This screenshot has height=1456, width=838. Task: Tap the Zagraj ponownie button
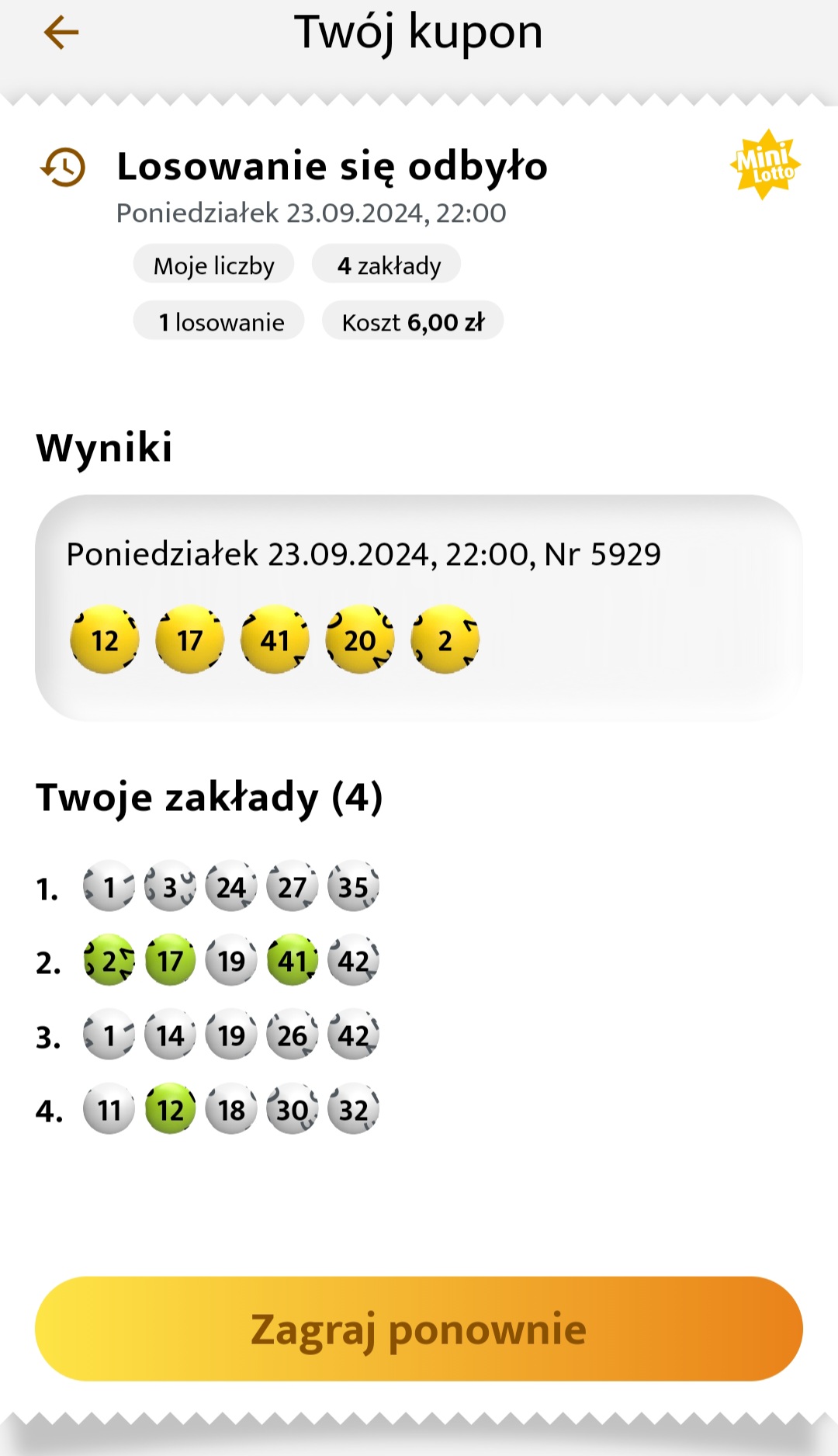pos(419,1328)
